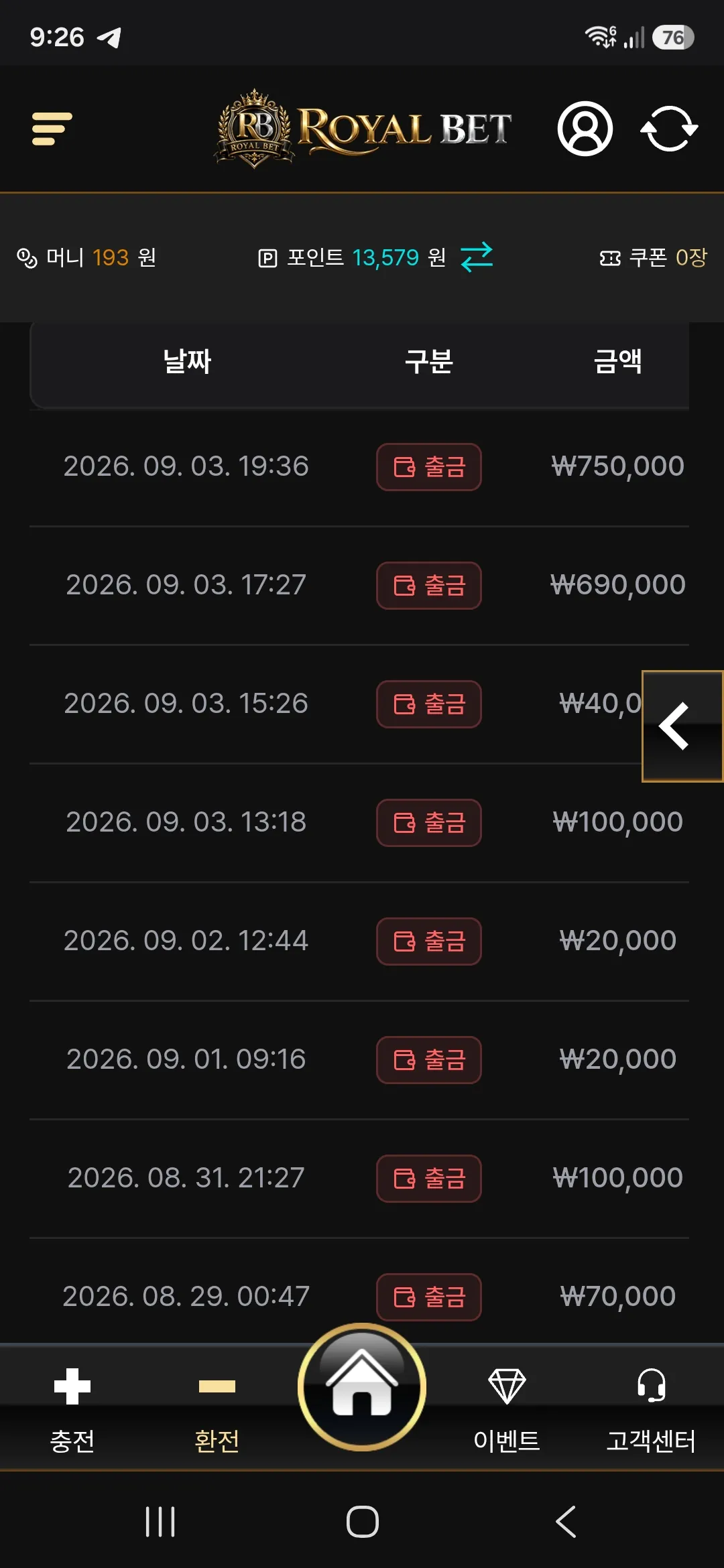Open the user profile icon
The image size is (724, 1568).
pyautogui.click(x=585, y=129)
